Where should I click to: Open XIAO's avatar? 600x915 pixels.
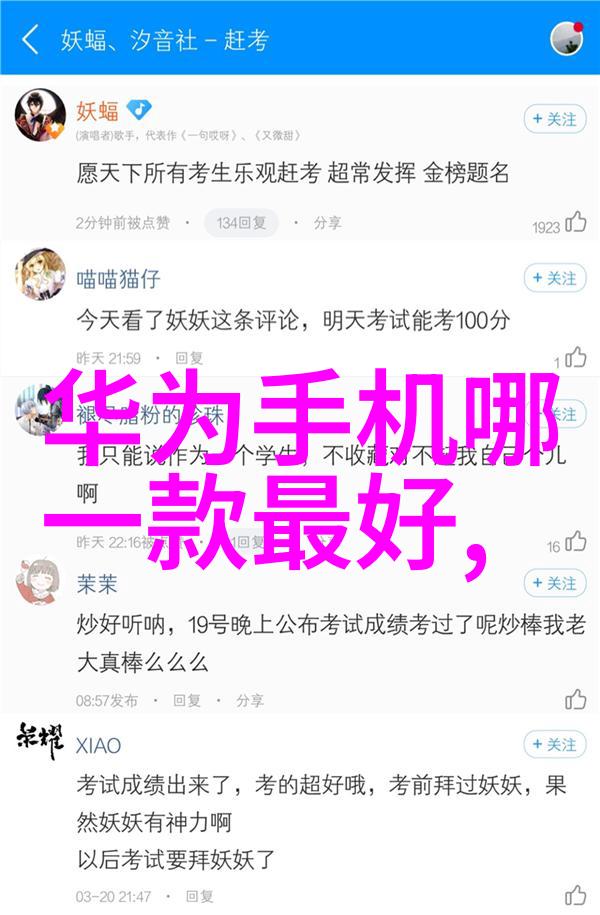click(40, 741)
